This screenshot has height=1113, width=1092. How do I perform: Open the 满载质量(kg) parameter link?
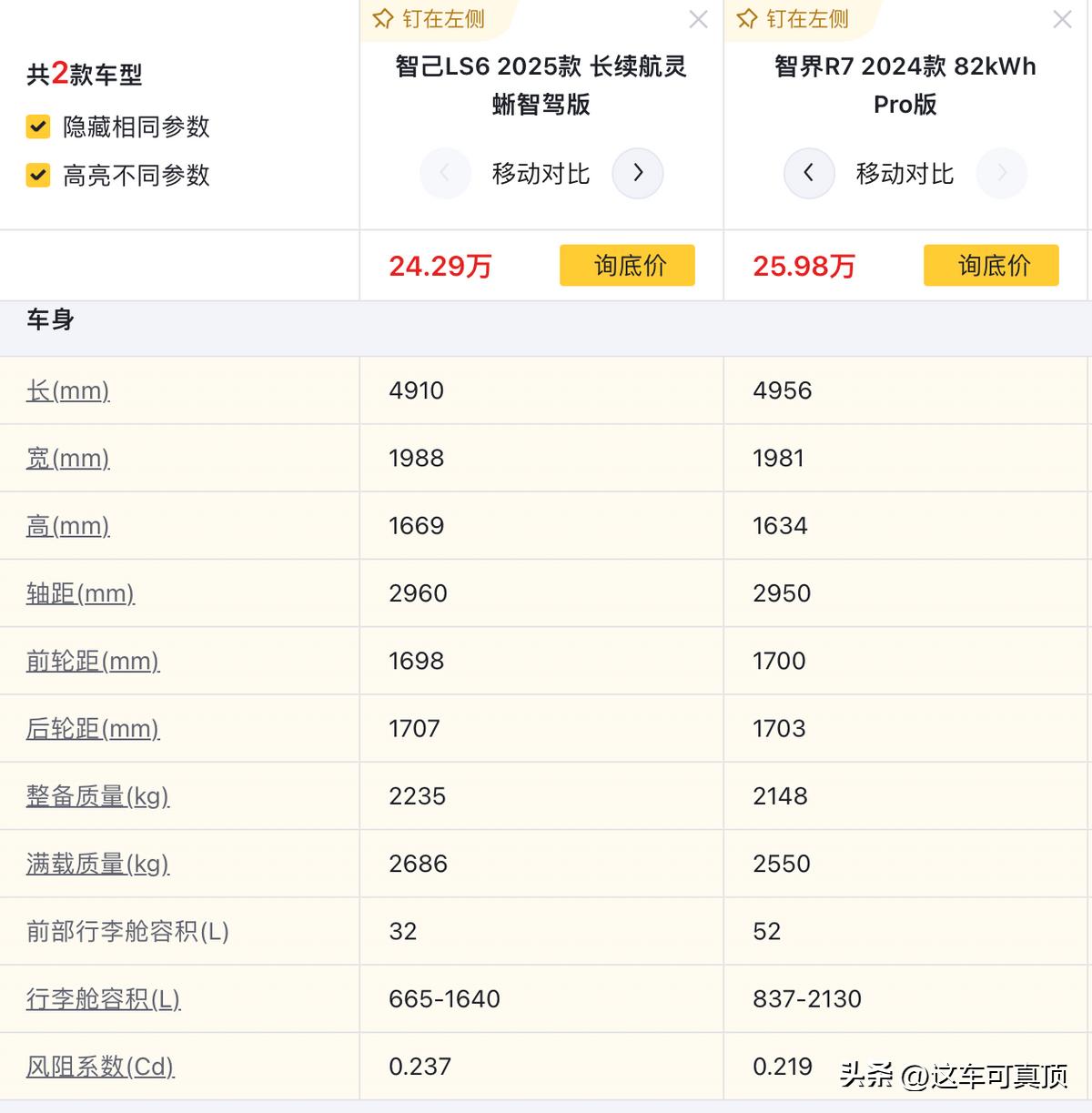tap(97, 864)
